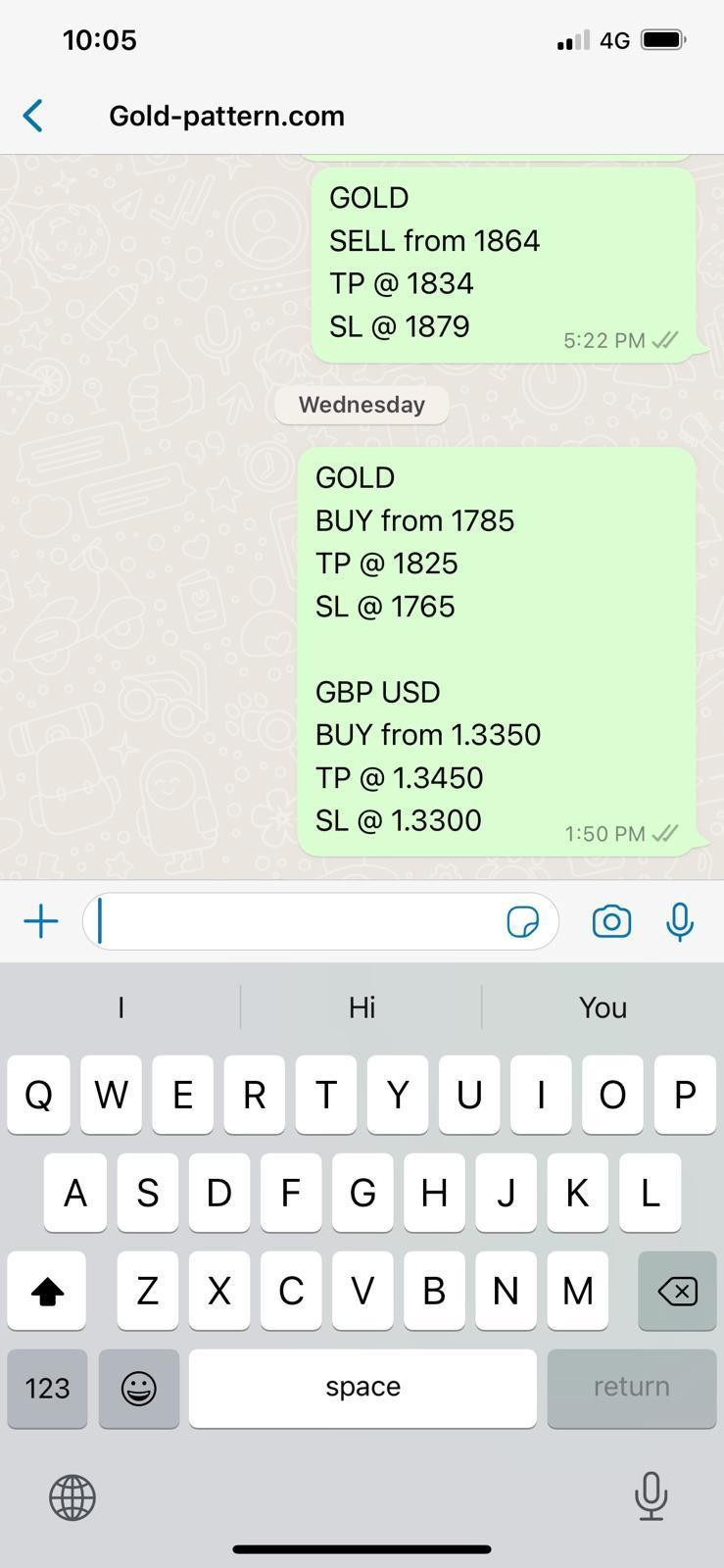This screenshot has height=1568, width=724.
Task: Insert the suggested word "Hi"
Action: [x=362, y=1007]
